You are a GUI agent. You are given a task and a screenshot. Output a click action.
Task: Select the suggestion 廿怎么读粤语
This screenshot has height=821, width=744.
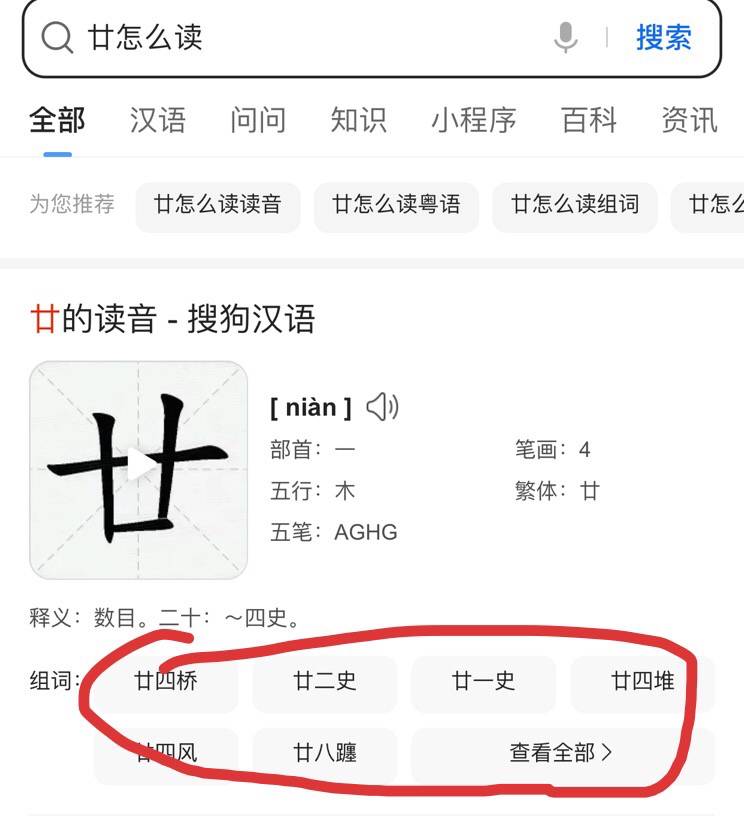tap(396, 206)
